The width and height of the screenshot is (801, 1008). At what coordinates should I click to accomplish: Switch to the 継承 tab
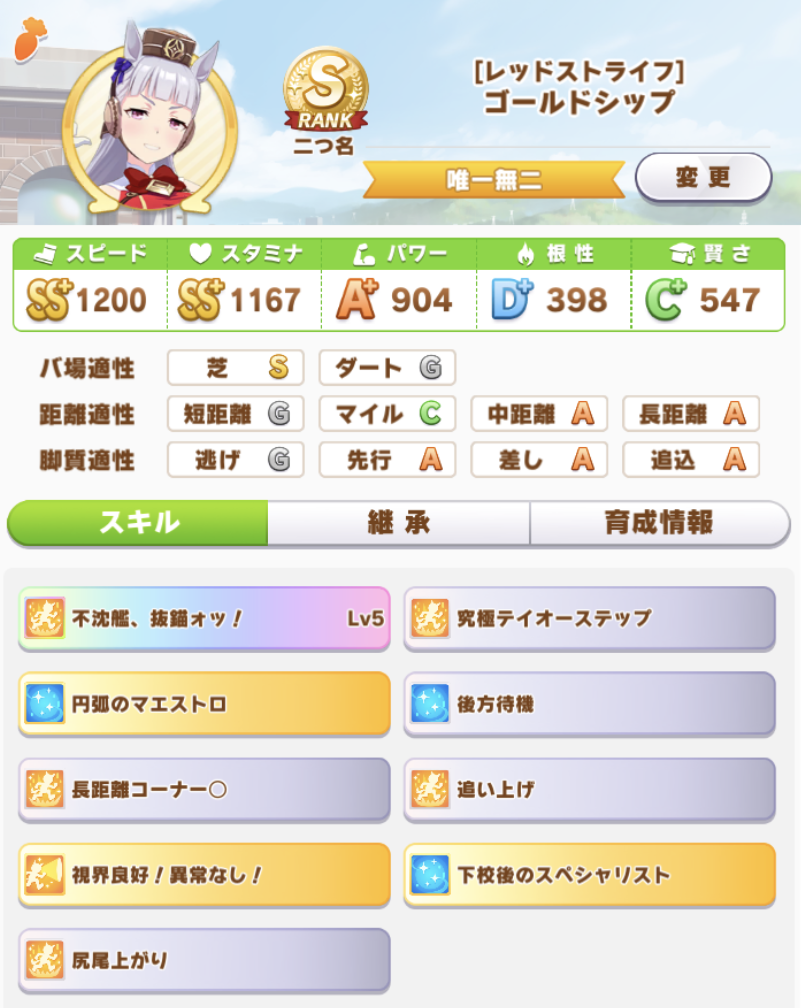pos(398,522)
